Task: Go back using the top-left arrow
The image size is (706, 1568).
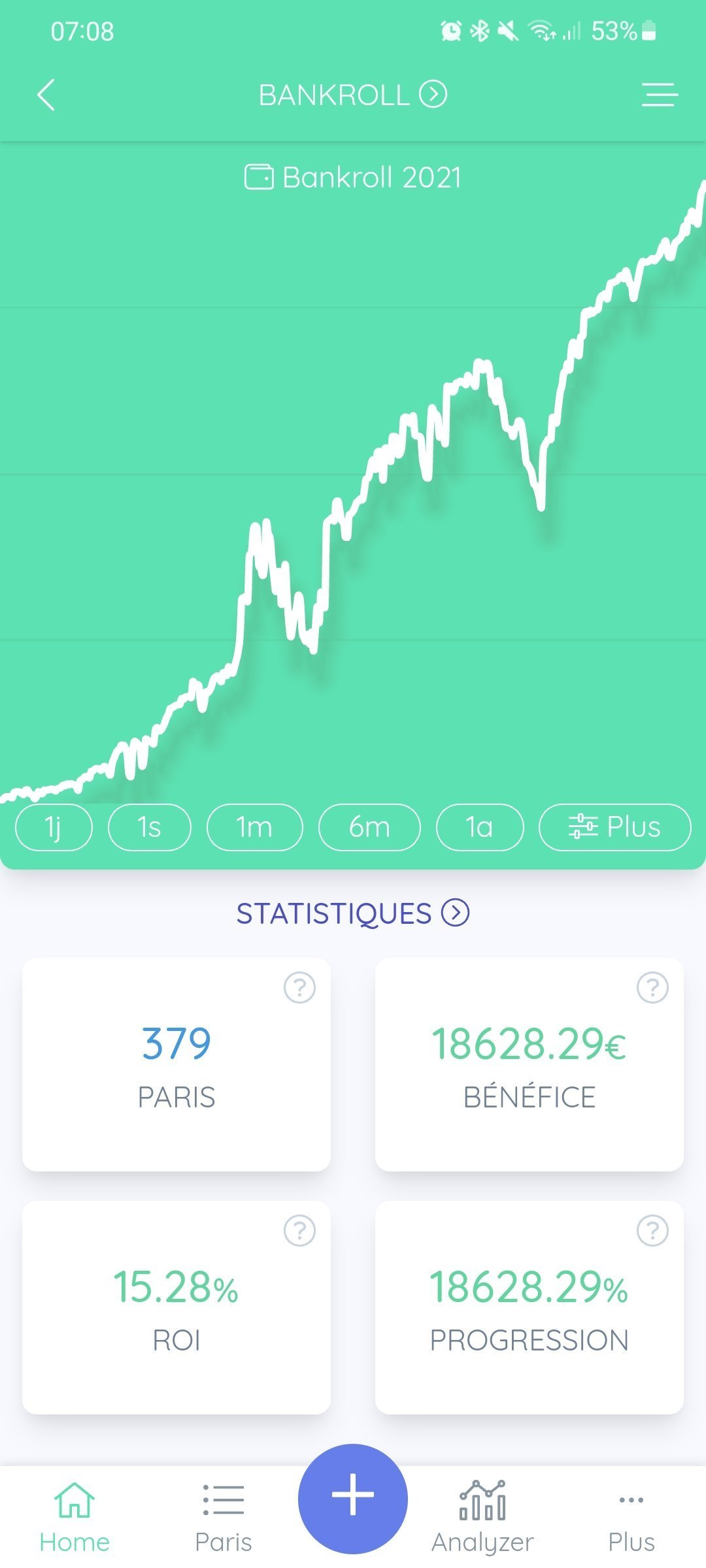Action: pos(46,95)
